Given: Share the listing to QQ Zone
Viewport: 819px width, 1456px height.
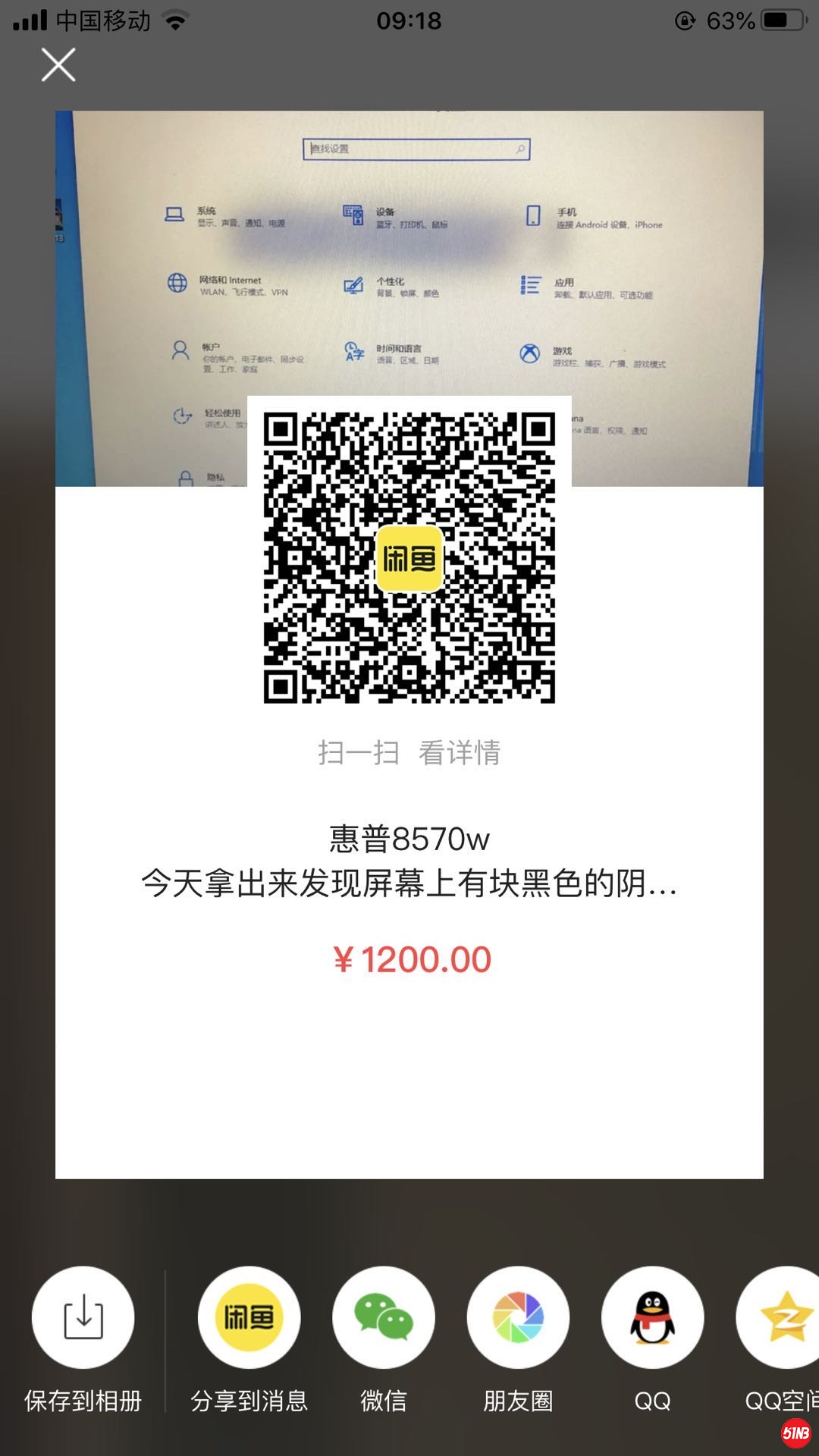Looking at the screenshot, I should pos(781,1318).
